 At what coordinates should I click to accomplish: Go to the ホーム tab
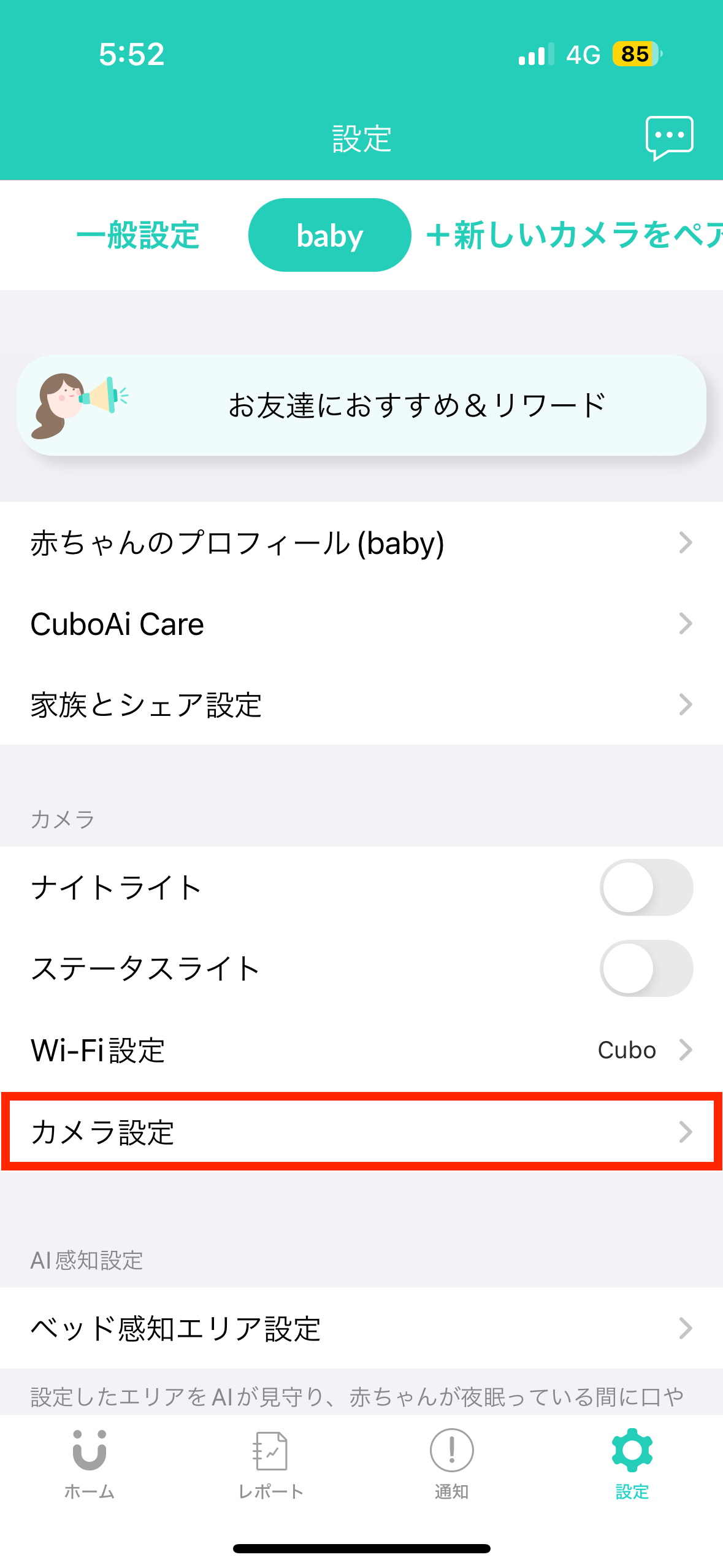pos(90,1464)
